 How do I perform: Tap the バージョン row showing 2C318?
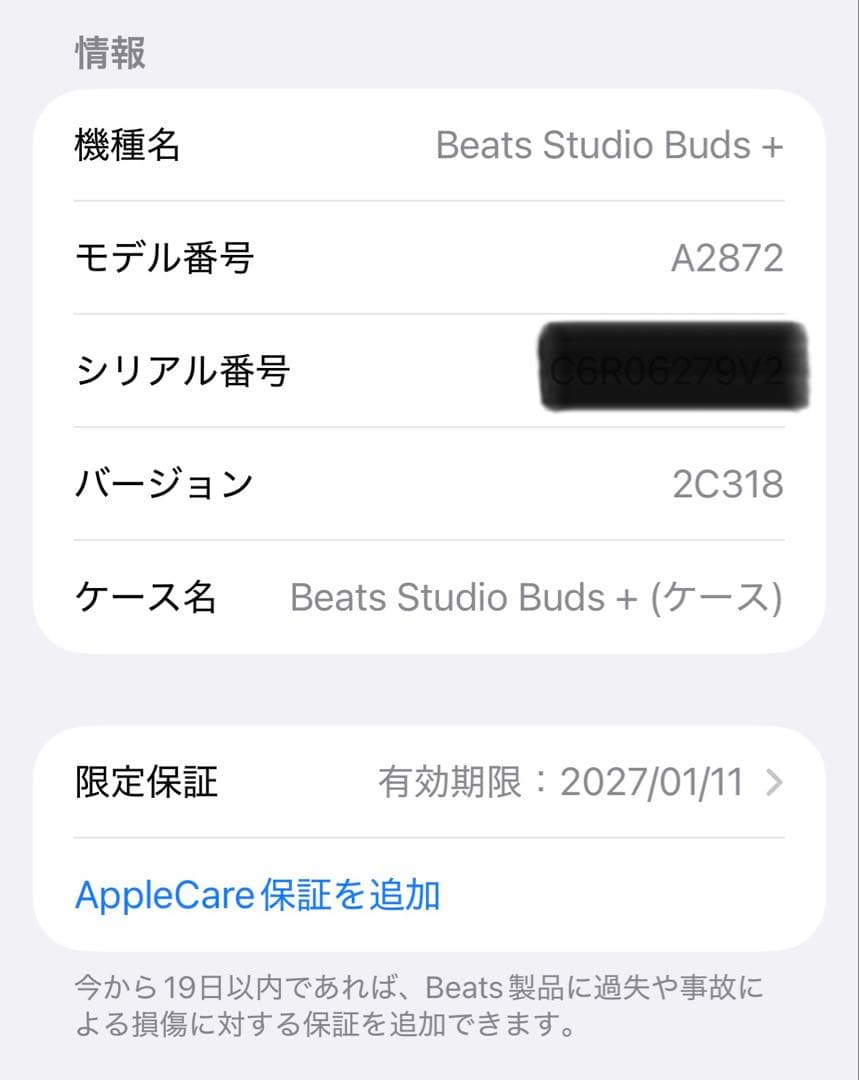click(430, 484)
